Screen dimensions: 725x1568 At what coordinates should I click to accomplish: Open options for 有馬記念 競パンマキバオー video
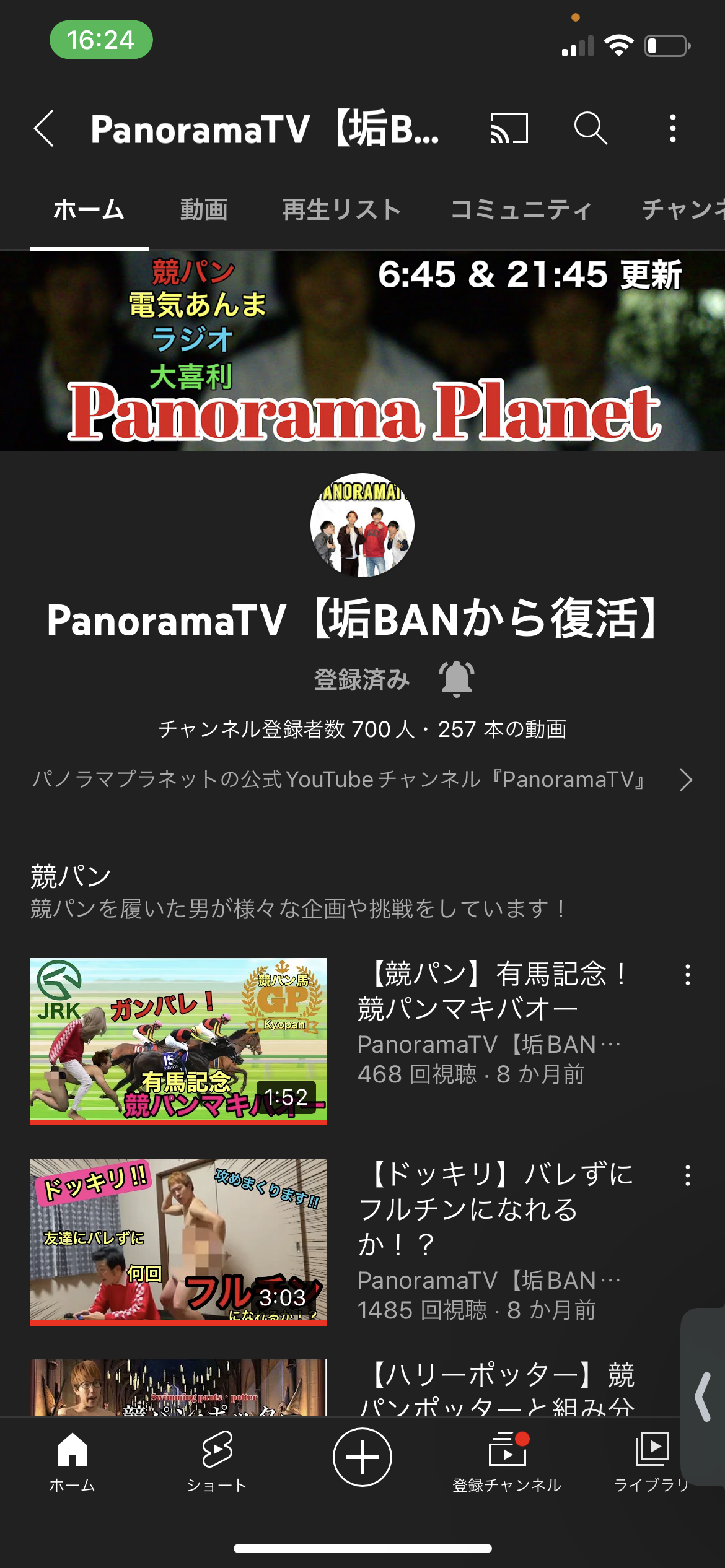tap(687, 975)
